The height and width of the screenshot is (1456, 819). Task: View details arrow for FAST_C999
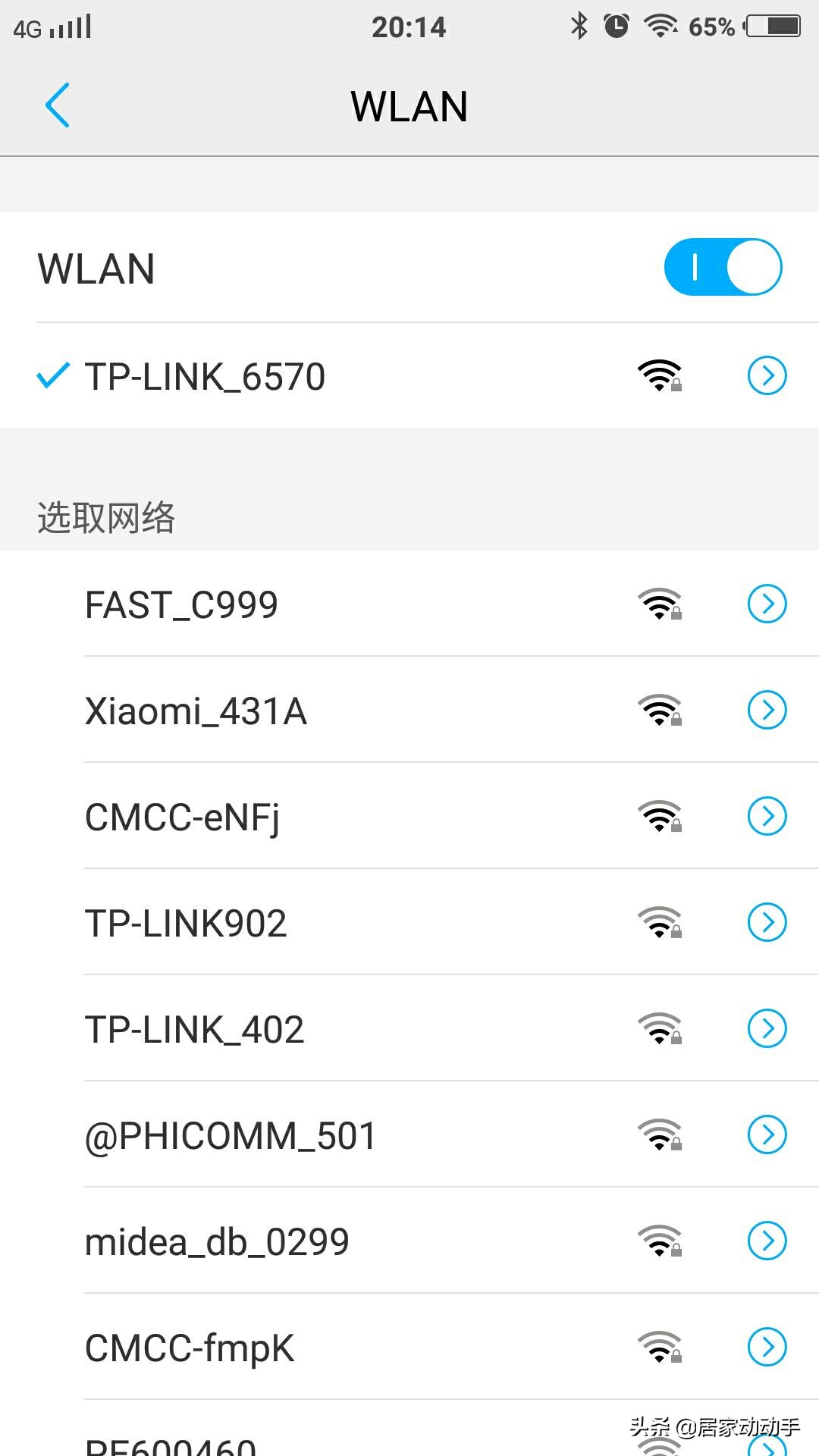click(767, 604)
